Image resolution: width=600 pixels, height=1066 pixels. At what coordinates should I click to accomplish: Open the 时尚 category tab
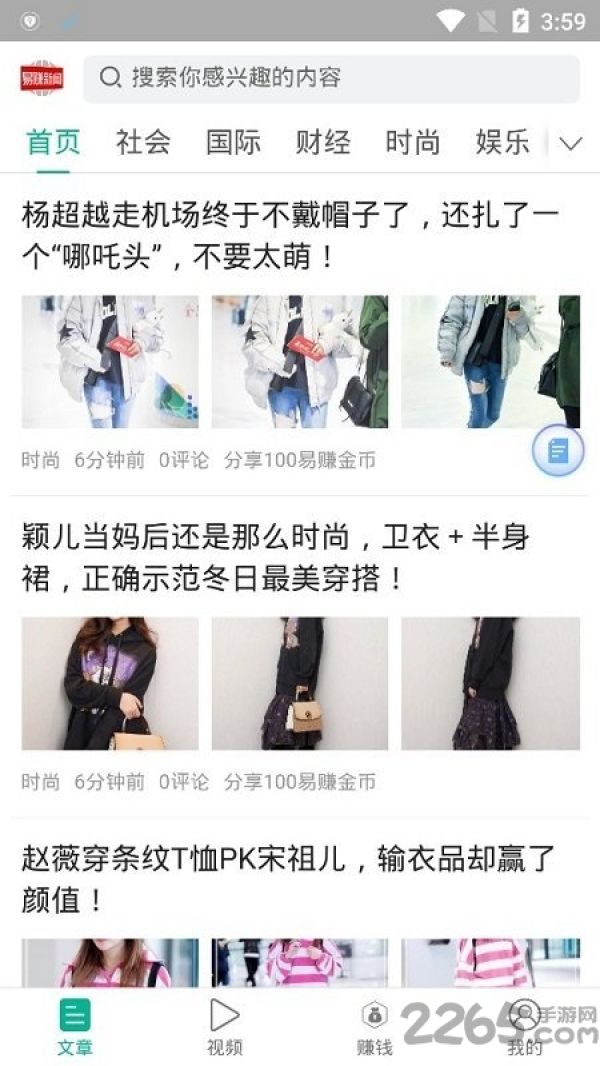(x=412, y=142)
